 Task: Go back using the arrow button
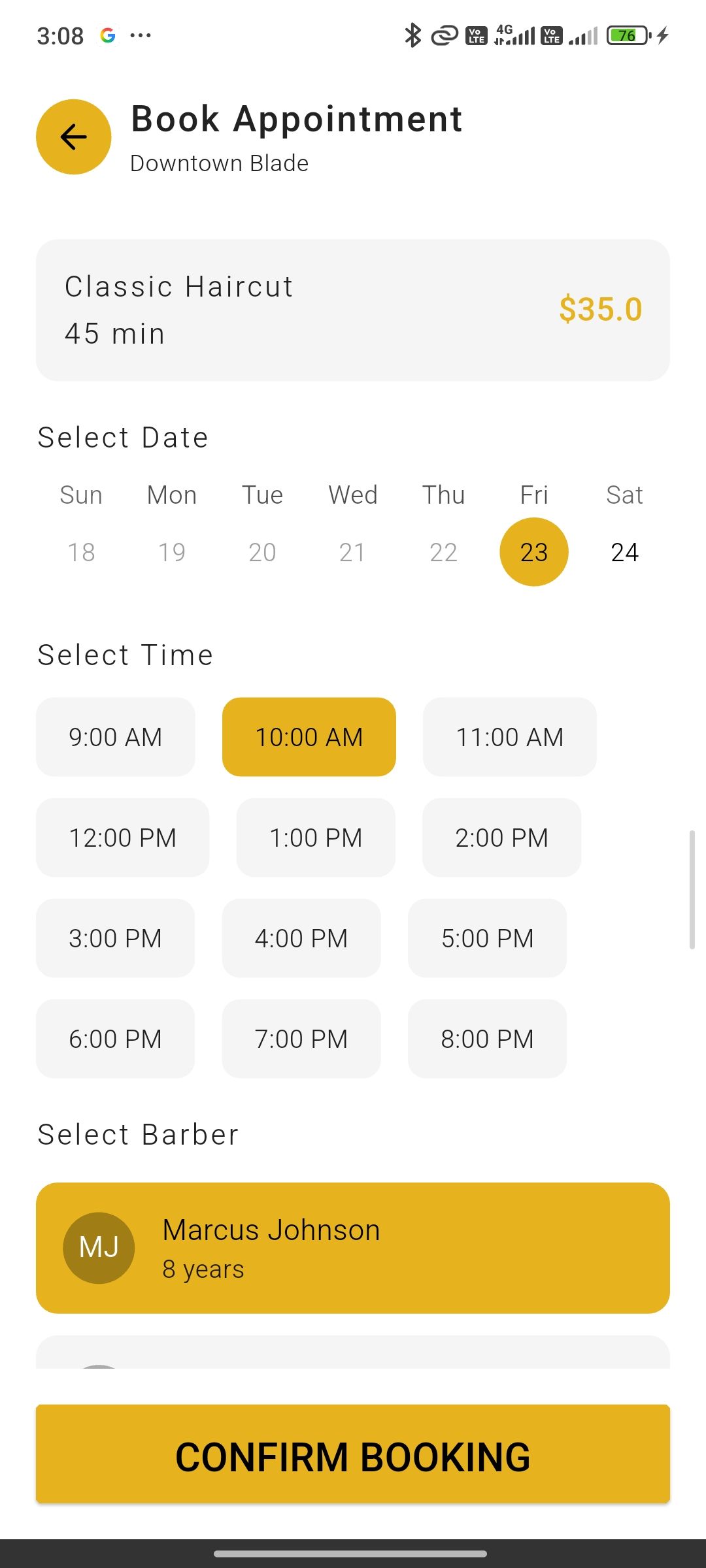pyautogui.click(x=73, y=137)
